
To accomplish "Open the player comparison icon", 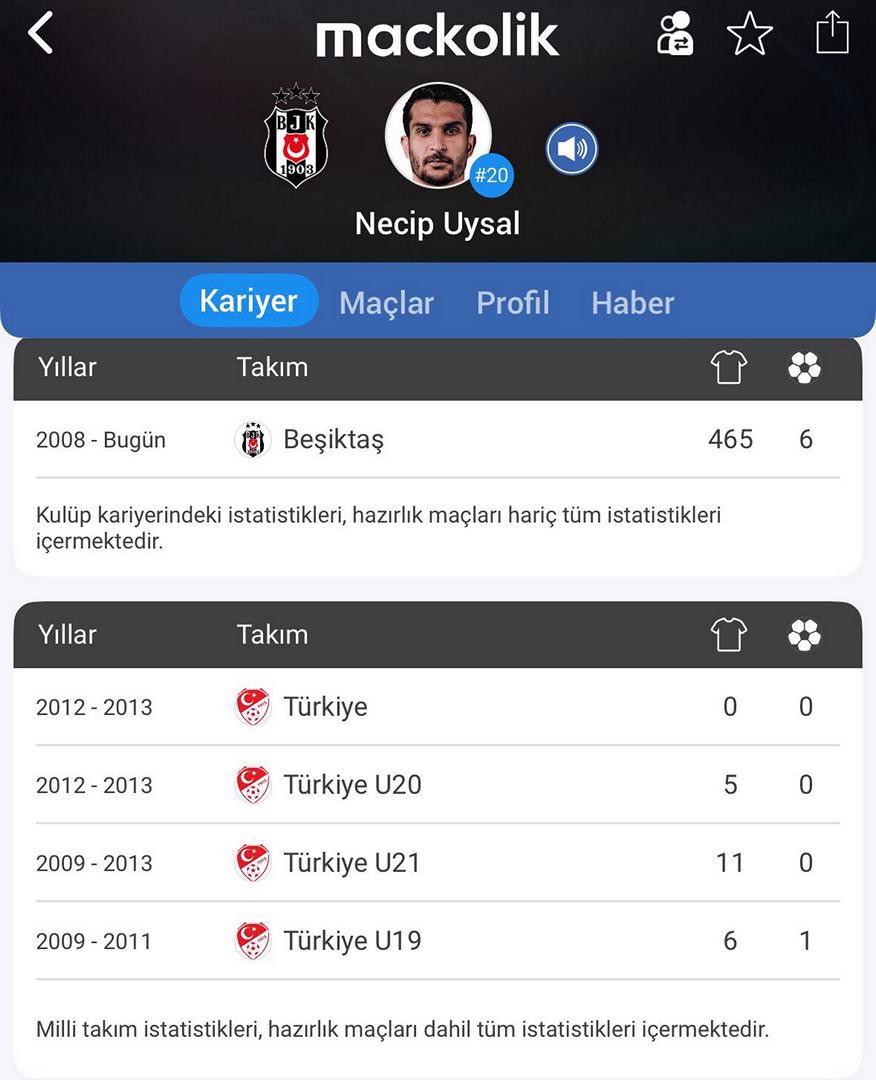I will point(675,34).
